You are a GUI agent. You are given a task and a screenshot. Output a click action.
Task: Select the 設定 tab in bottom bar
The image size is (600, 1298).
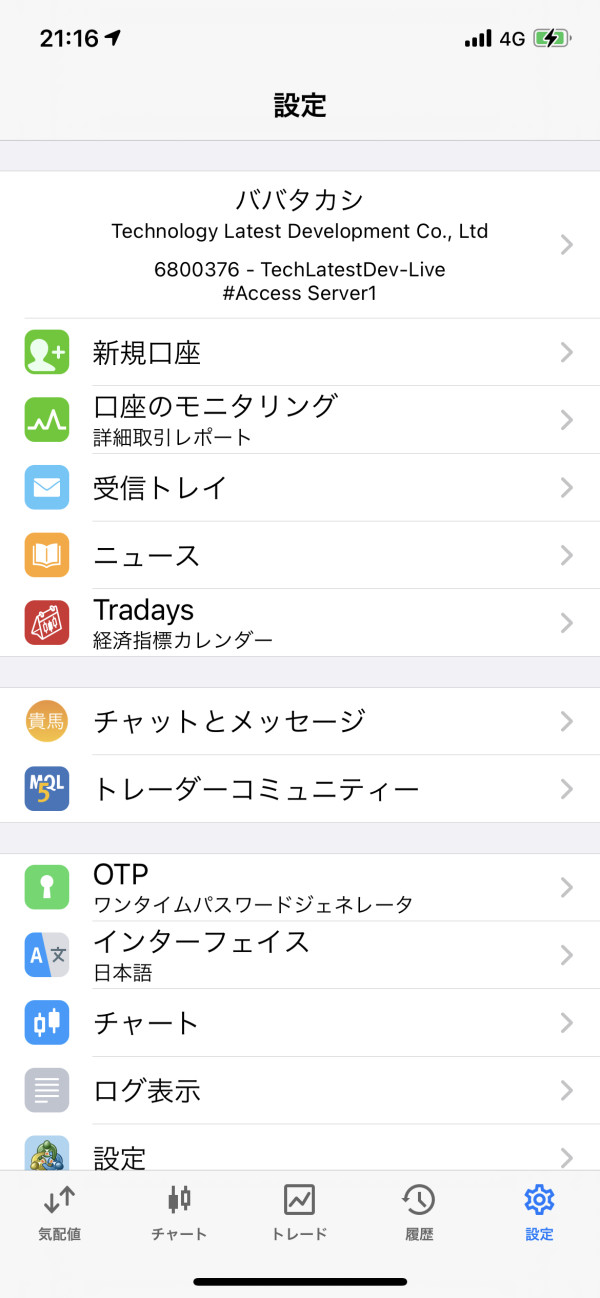click(x=539, y=1212)
